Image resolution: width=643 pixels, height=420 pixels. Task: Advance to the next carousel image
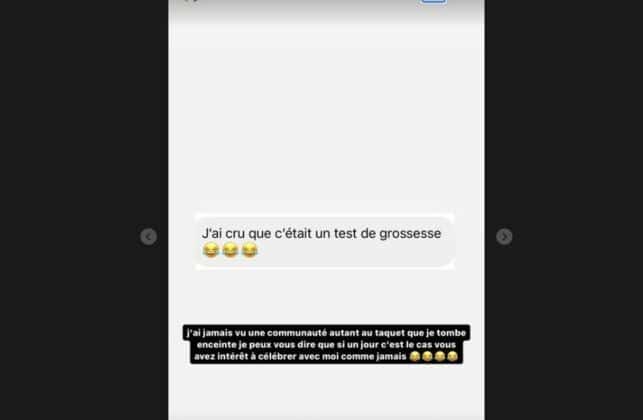[504, 237]
